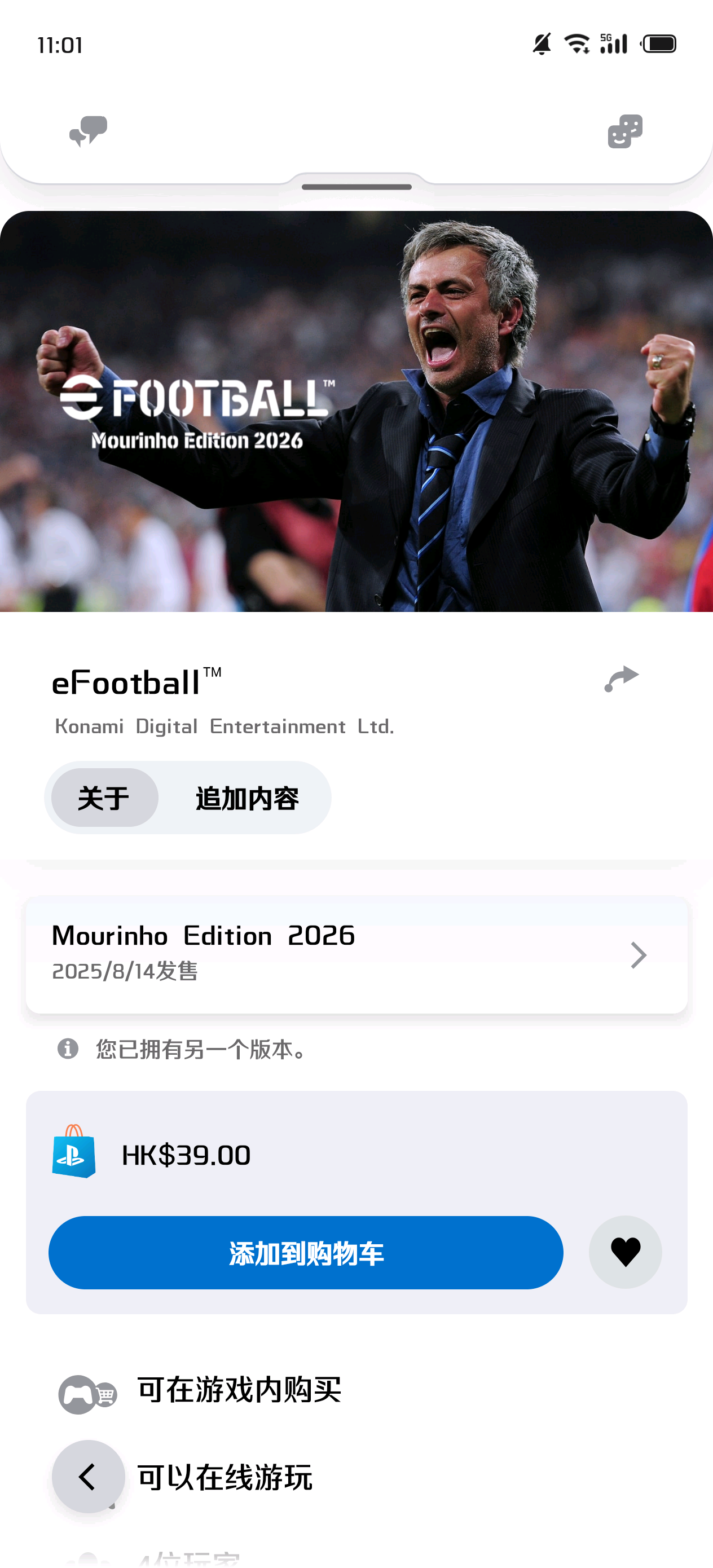Screen dimensions: 713x1568
Task: Open Mourinho Edition 2026 edition selector
Action: (356, 954)
